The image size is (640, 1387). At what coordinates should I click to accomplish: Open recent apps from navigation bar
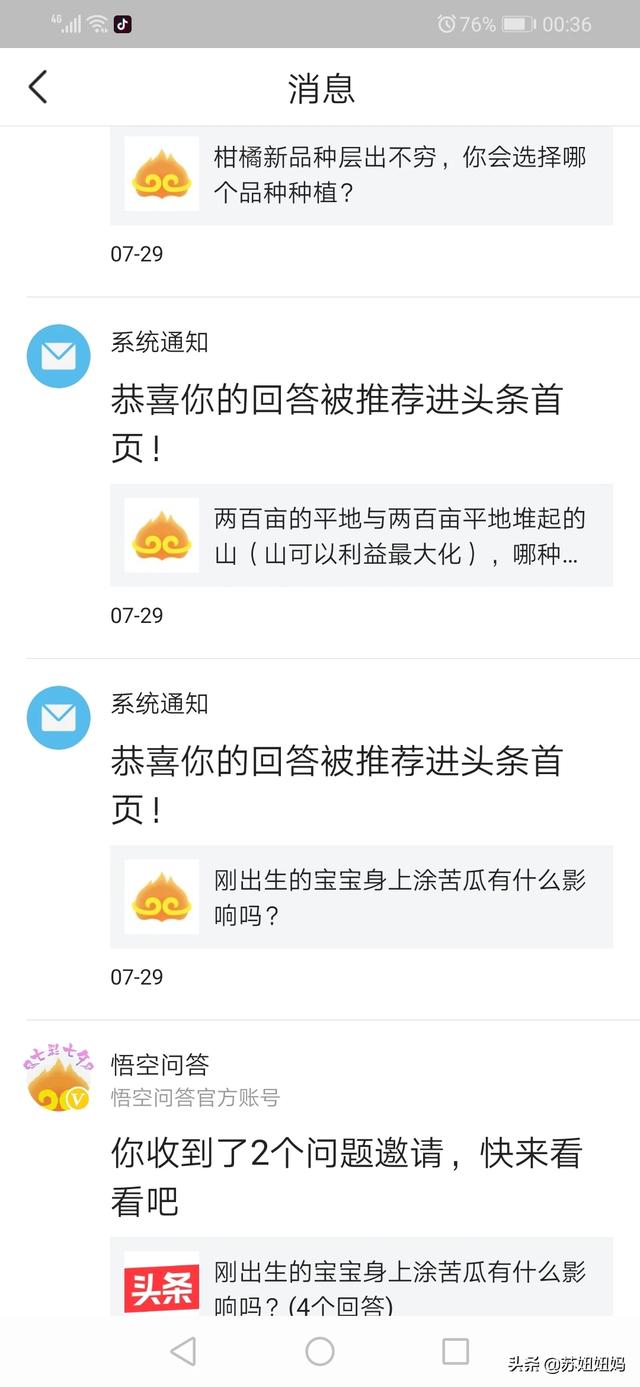tap(455, 1351)
